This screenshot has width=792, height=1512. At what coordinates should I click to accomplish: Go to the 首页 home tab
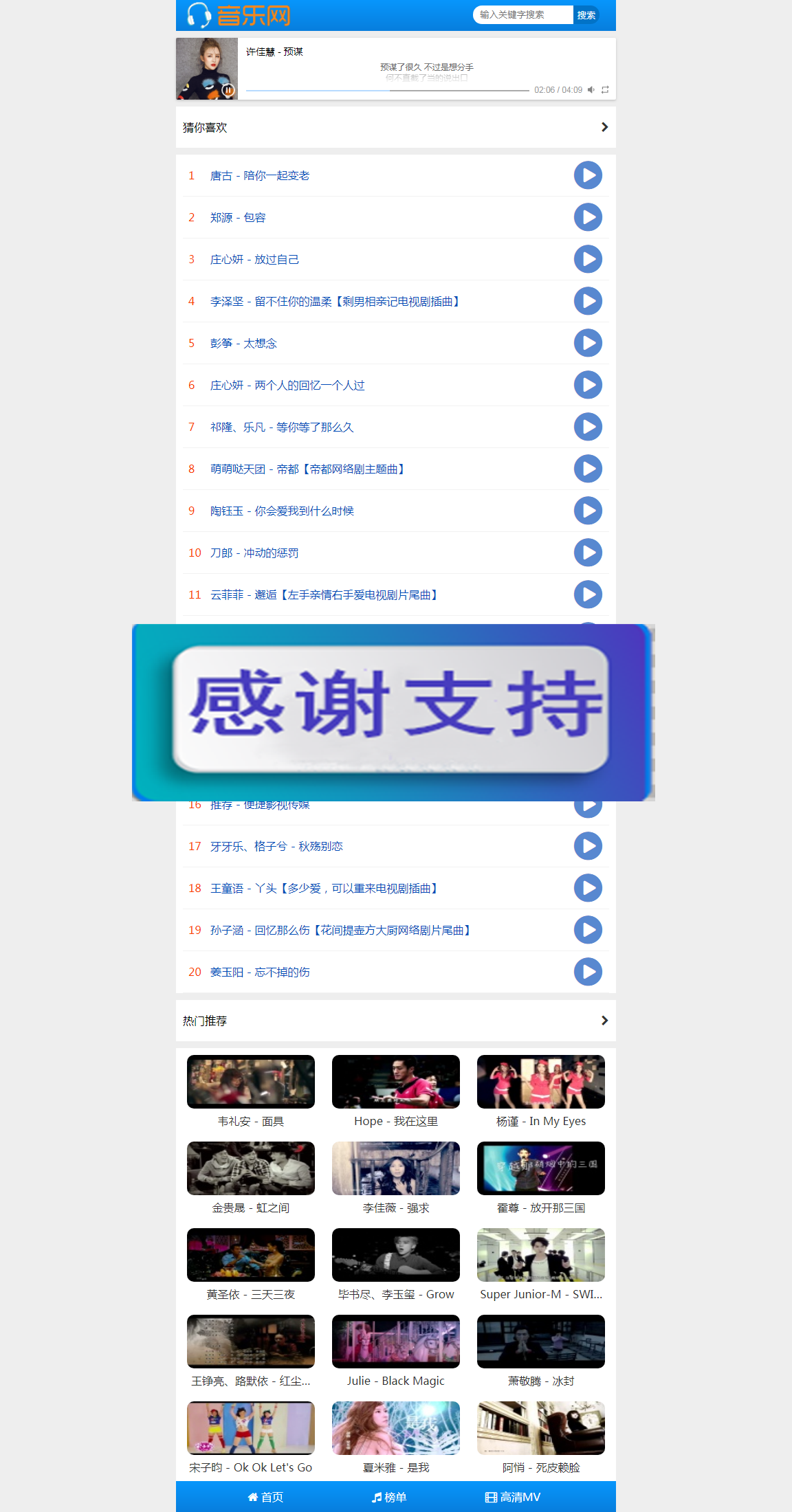265,1497
